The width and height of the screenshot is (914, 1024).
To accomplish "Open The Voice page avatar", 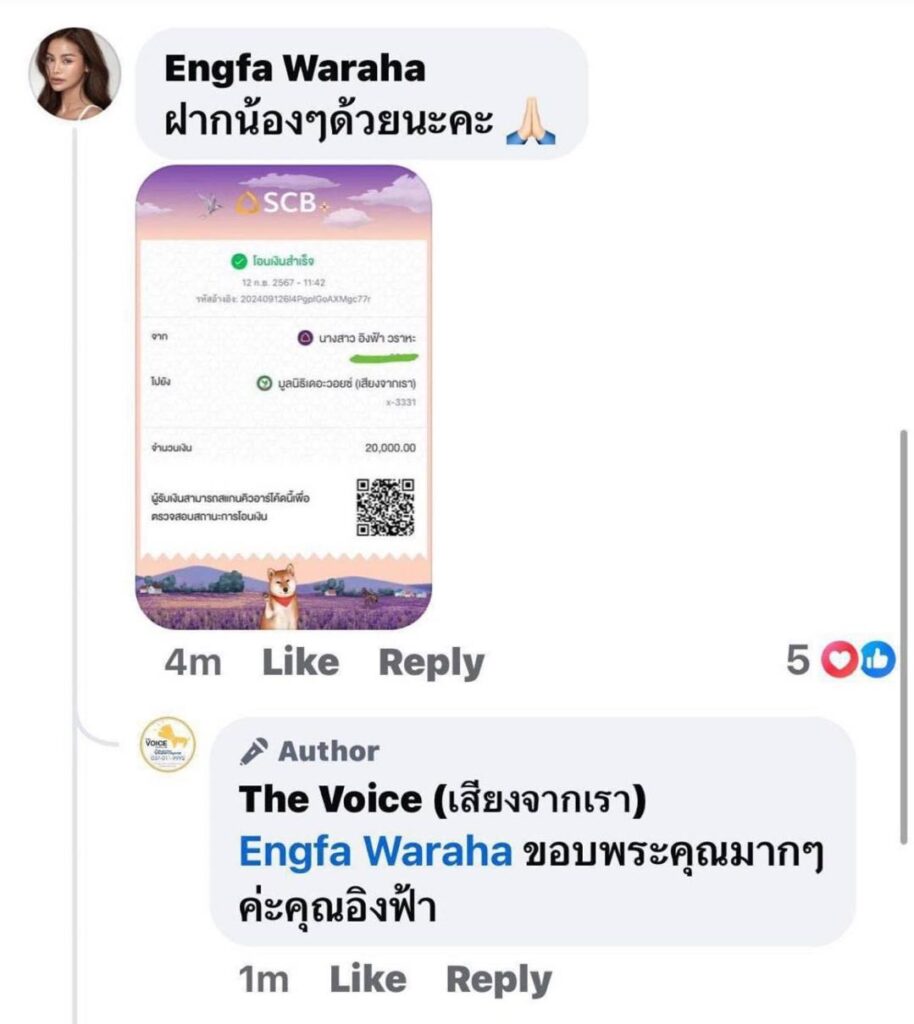I will tap(168, 744).
